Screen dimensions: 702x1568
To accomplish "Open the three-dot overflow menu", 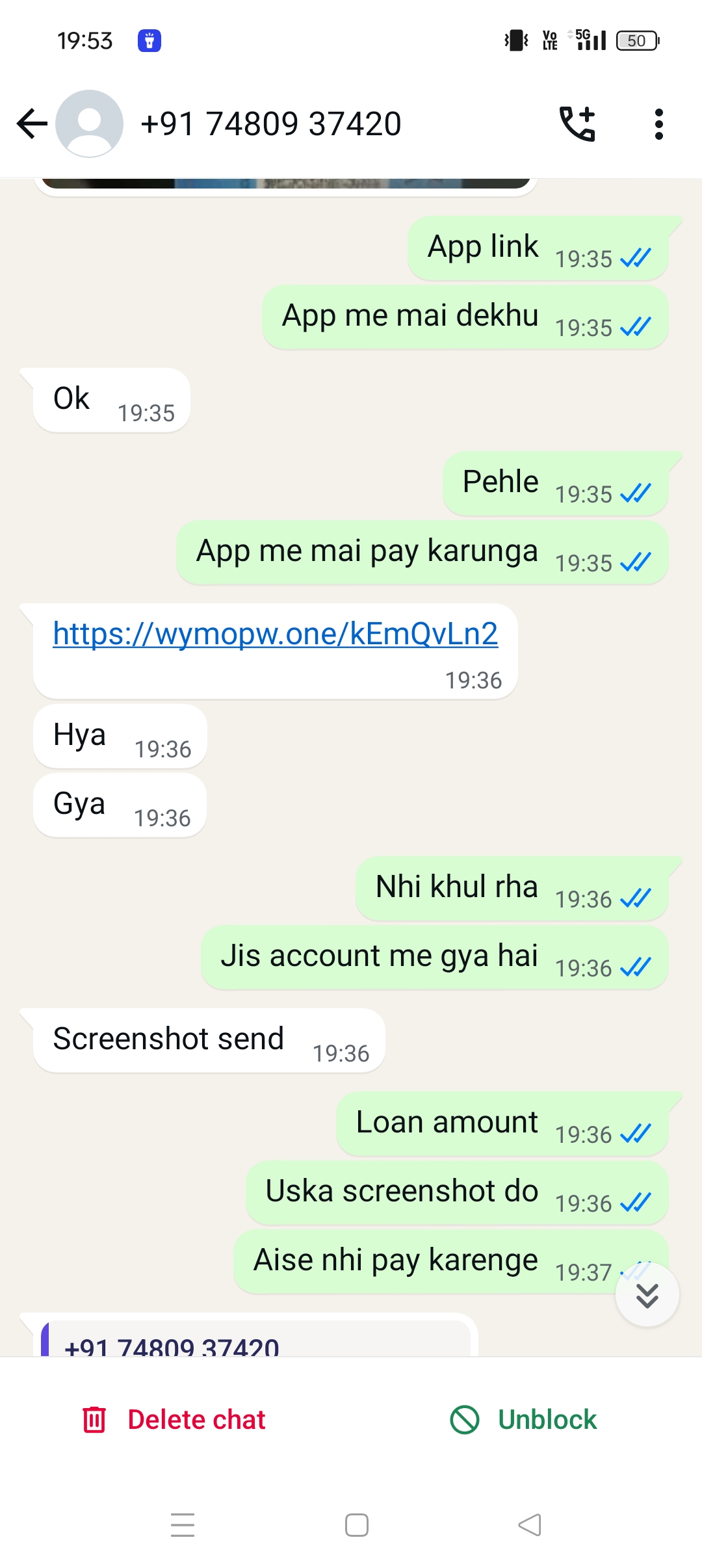I will tap(658, 124).
